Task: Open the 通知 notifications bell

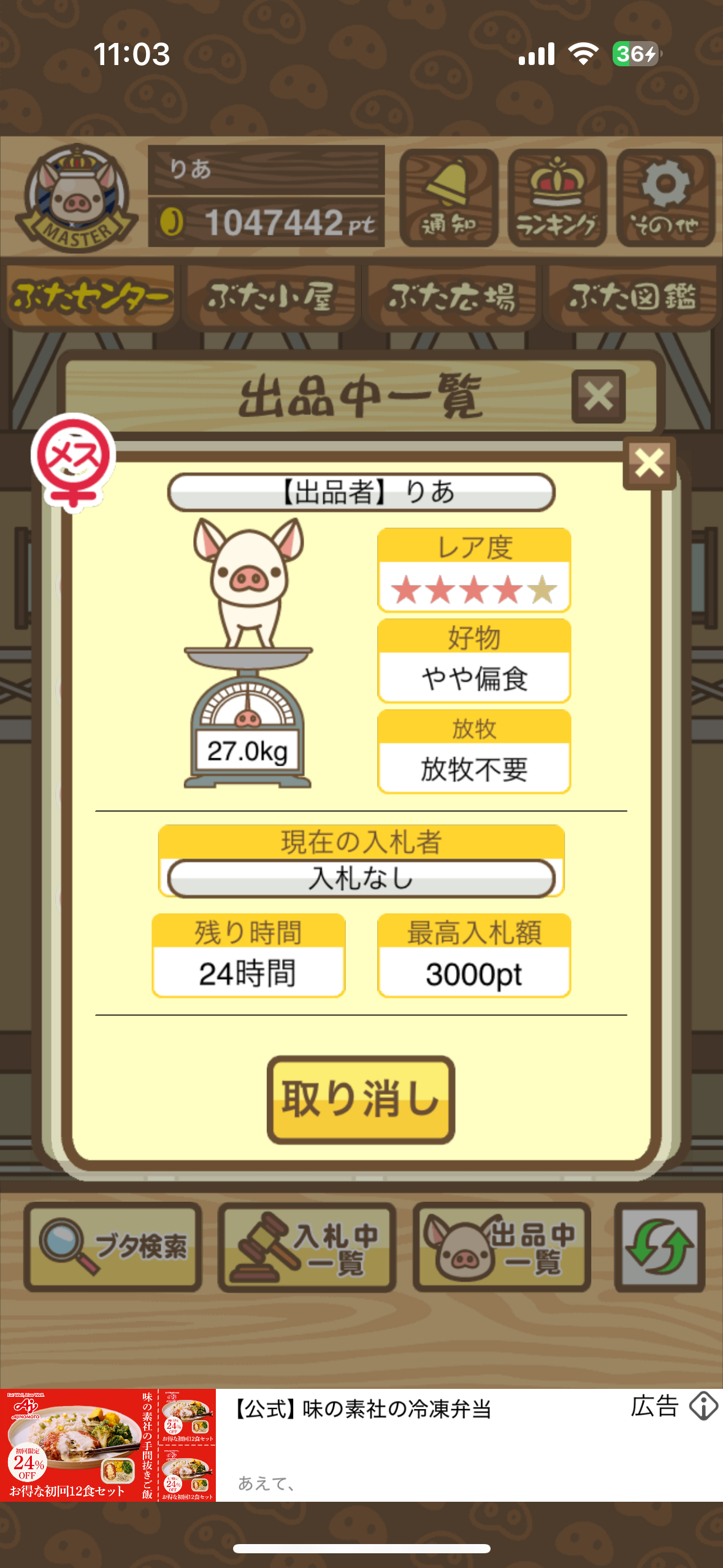Action: click(448, 198)
